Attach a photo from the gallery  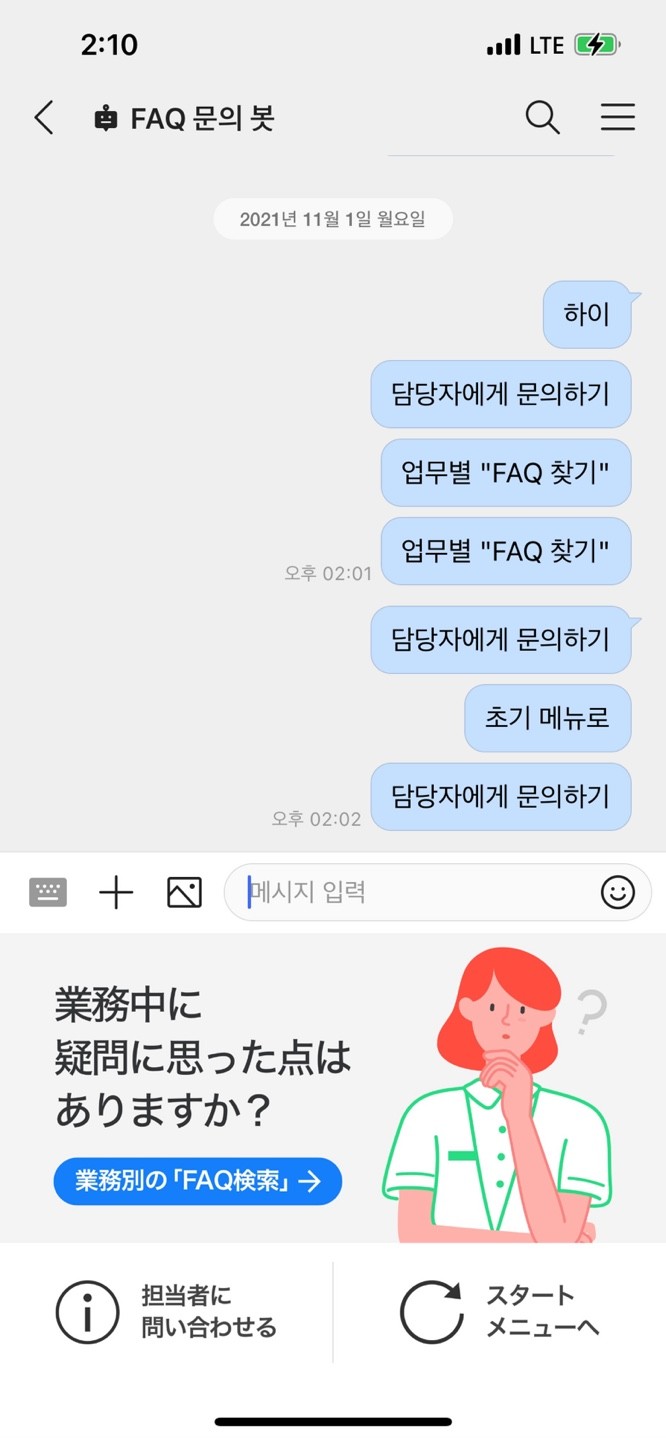(184, 892)
